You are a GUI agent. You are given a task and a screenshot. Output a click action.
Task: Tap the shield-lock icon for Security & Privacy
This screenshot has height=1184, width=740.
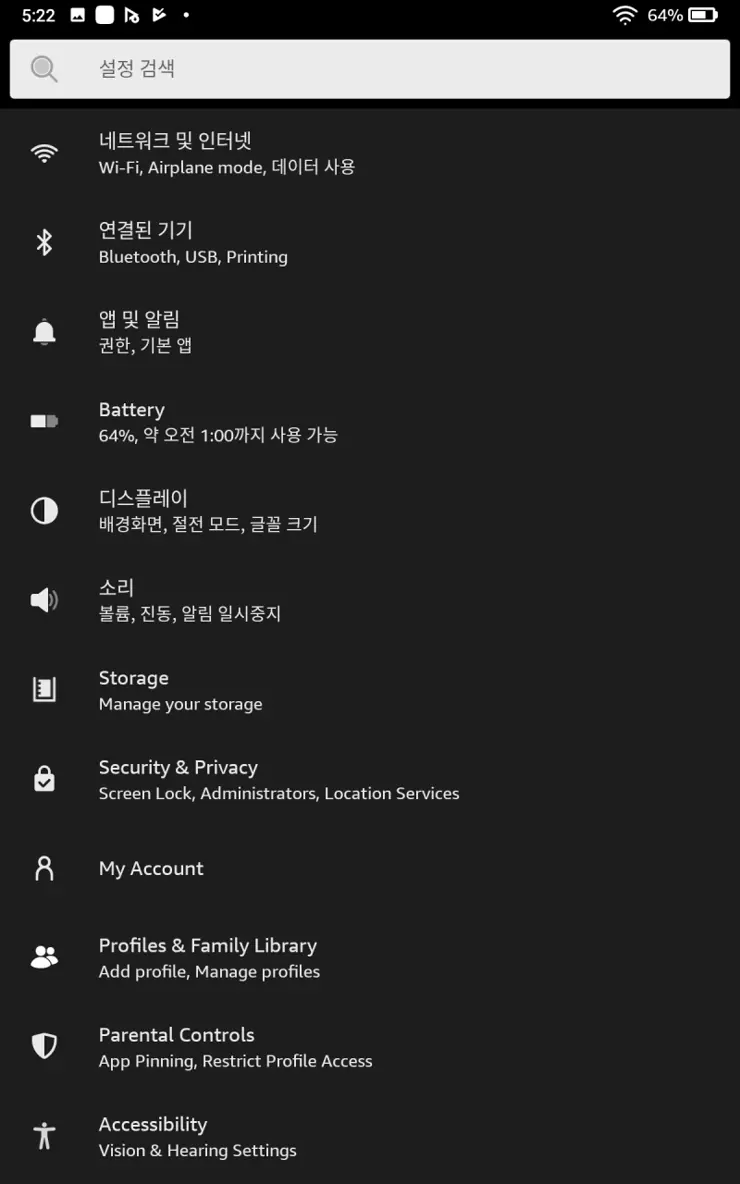coord(44,779)
